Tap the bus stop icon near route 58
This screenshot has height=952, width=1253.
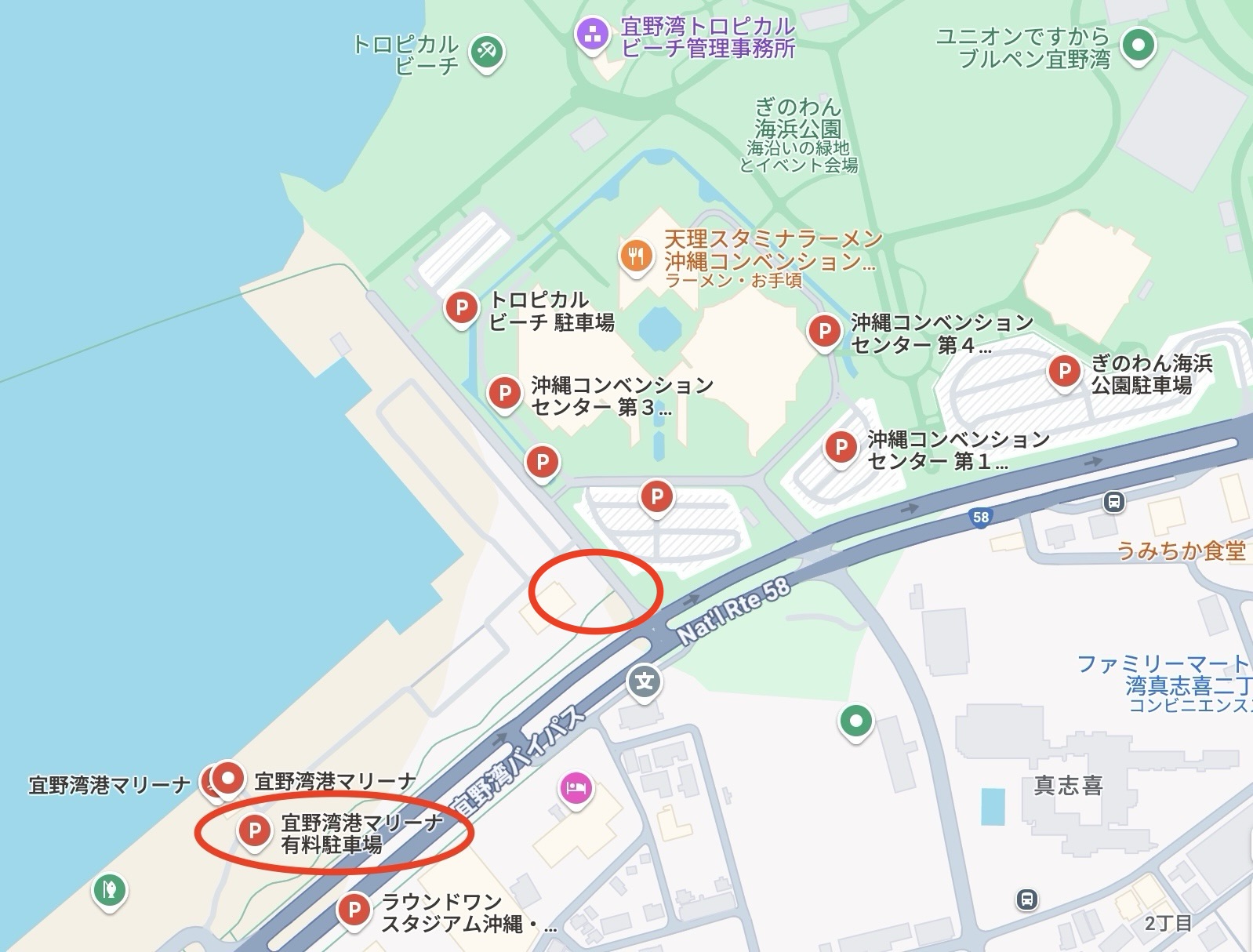click(x=1113, y=501)
